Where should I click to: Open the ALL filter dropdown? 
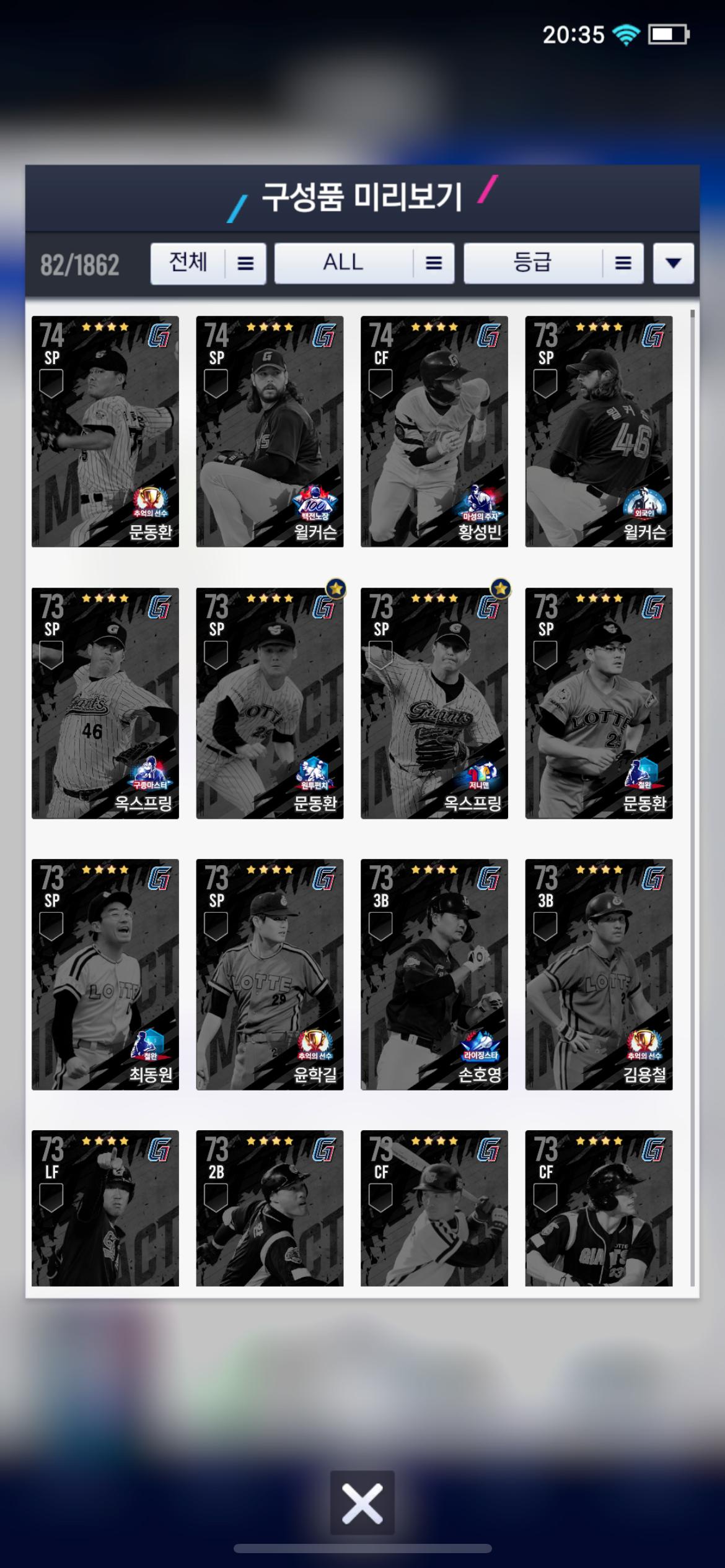click(x=364, y=264)
